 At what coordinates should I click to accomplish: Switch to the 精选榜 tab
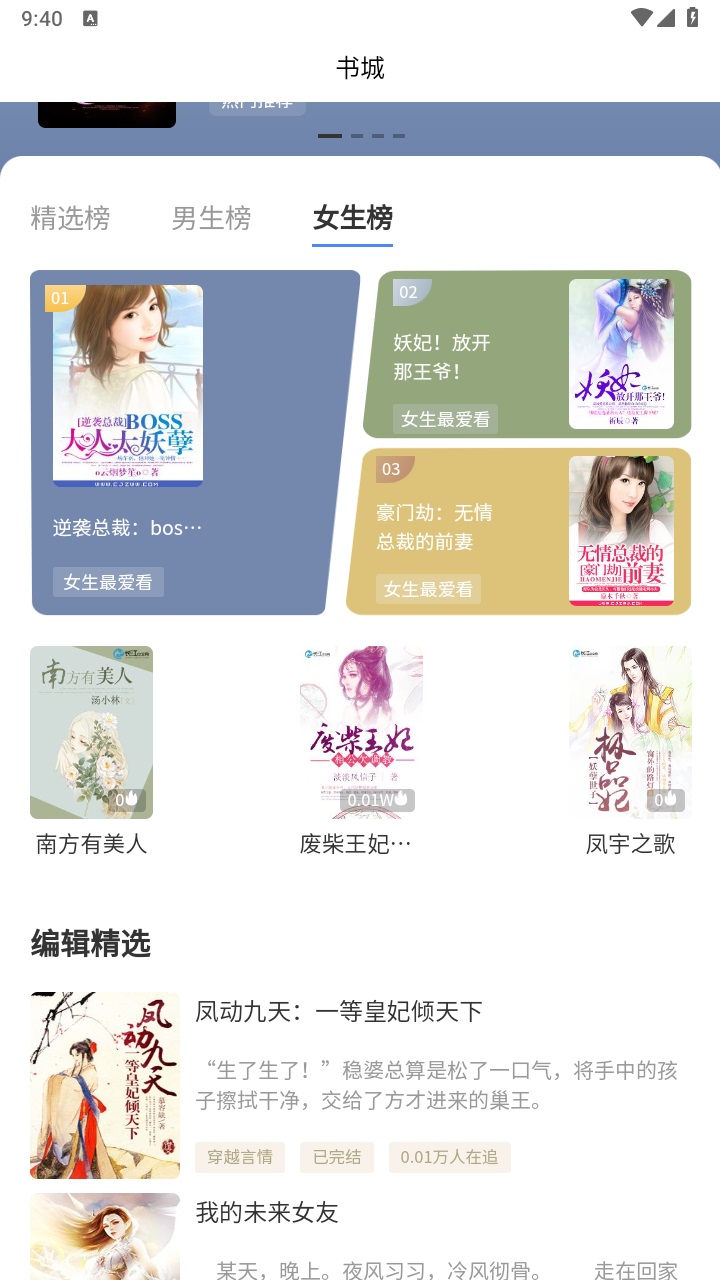71,218
